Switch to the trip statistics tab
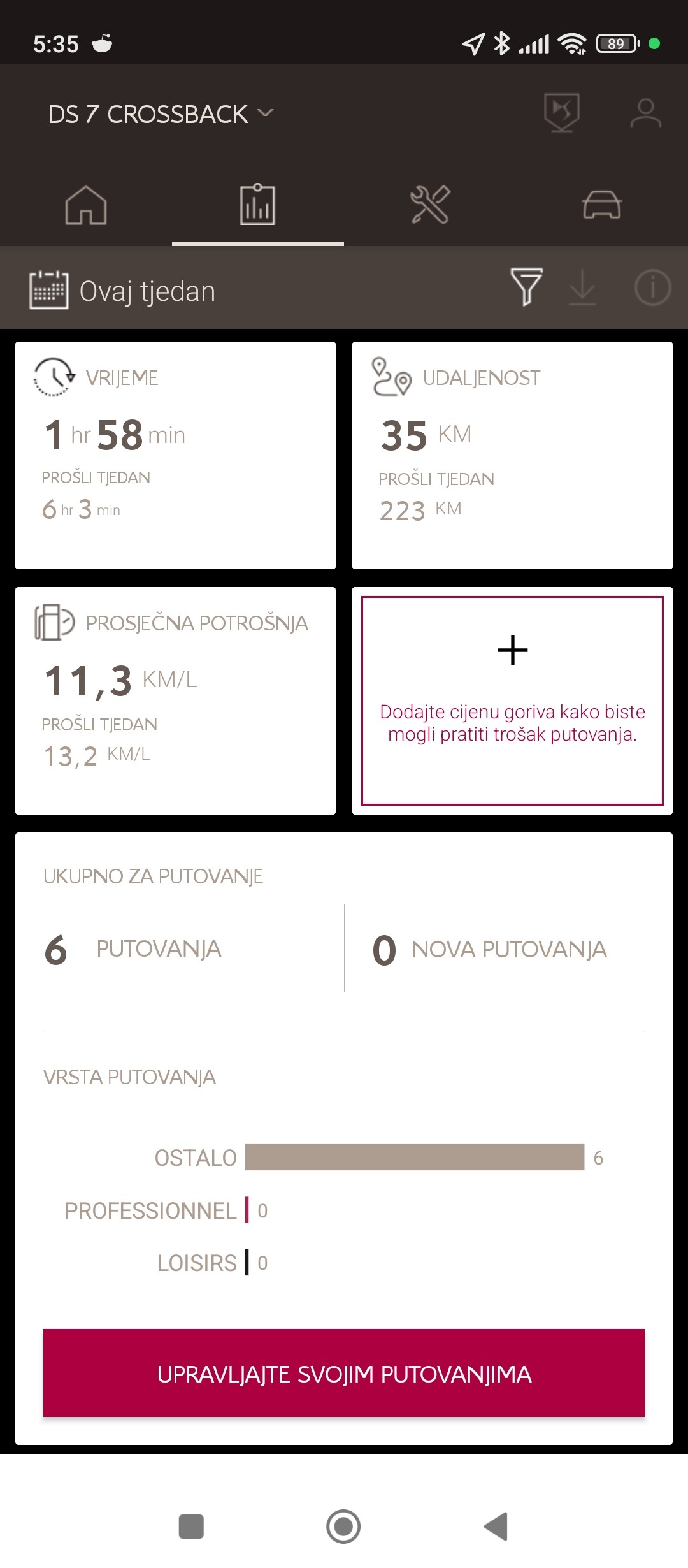 click(257, 205)
